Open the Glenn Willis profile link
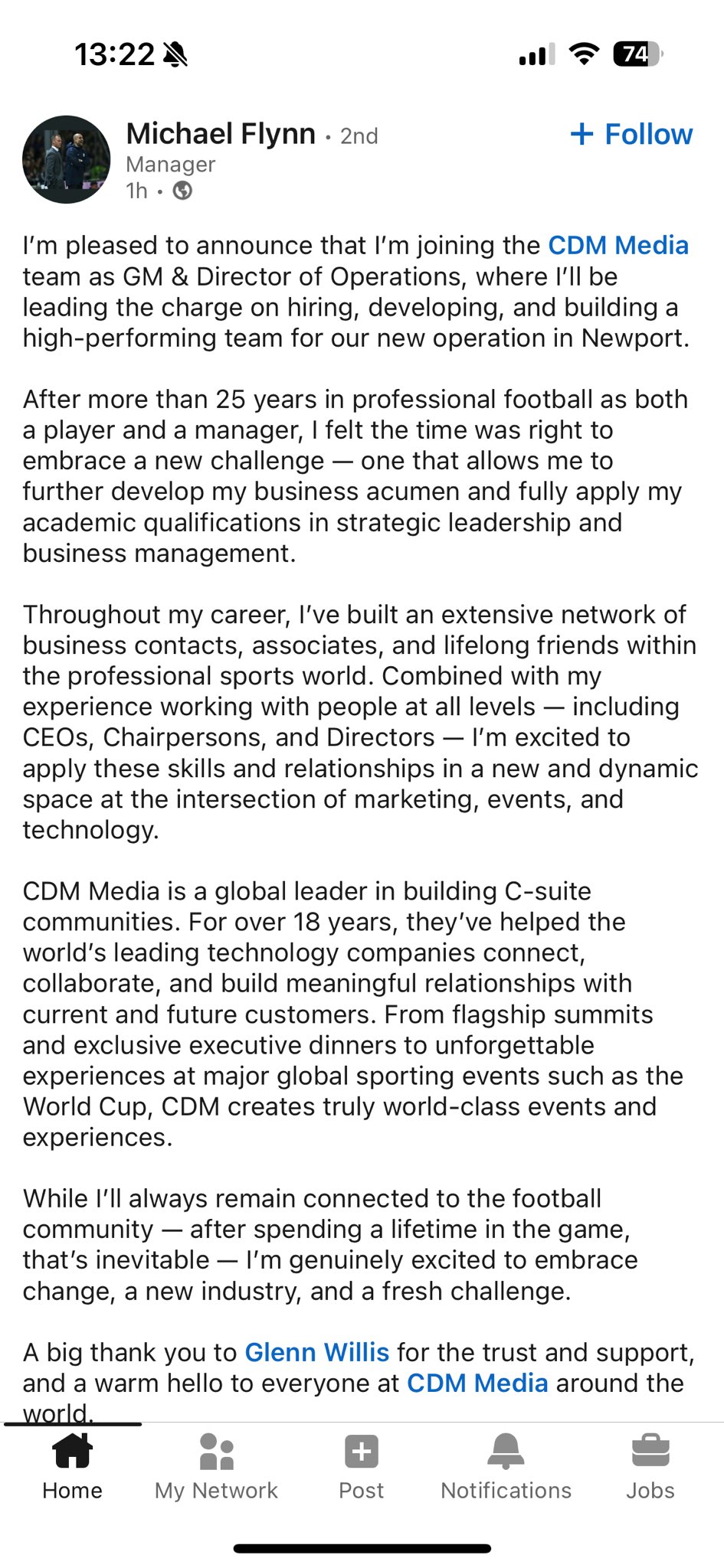 point(317,1352)
